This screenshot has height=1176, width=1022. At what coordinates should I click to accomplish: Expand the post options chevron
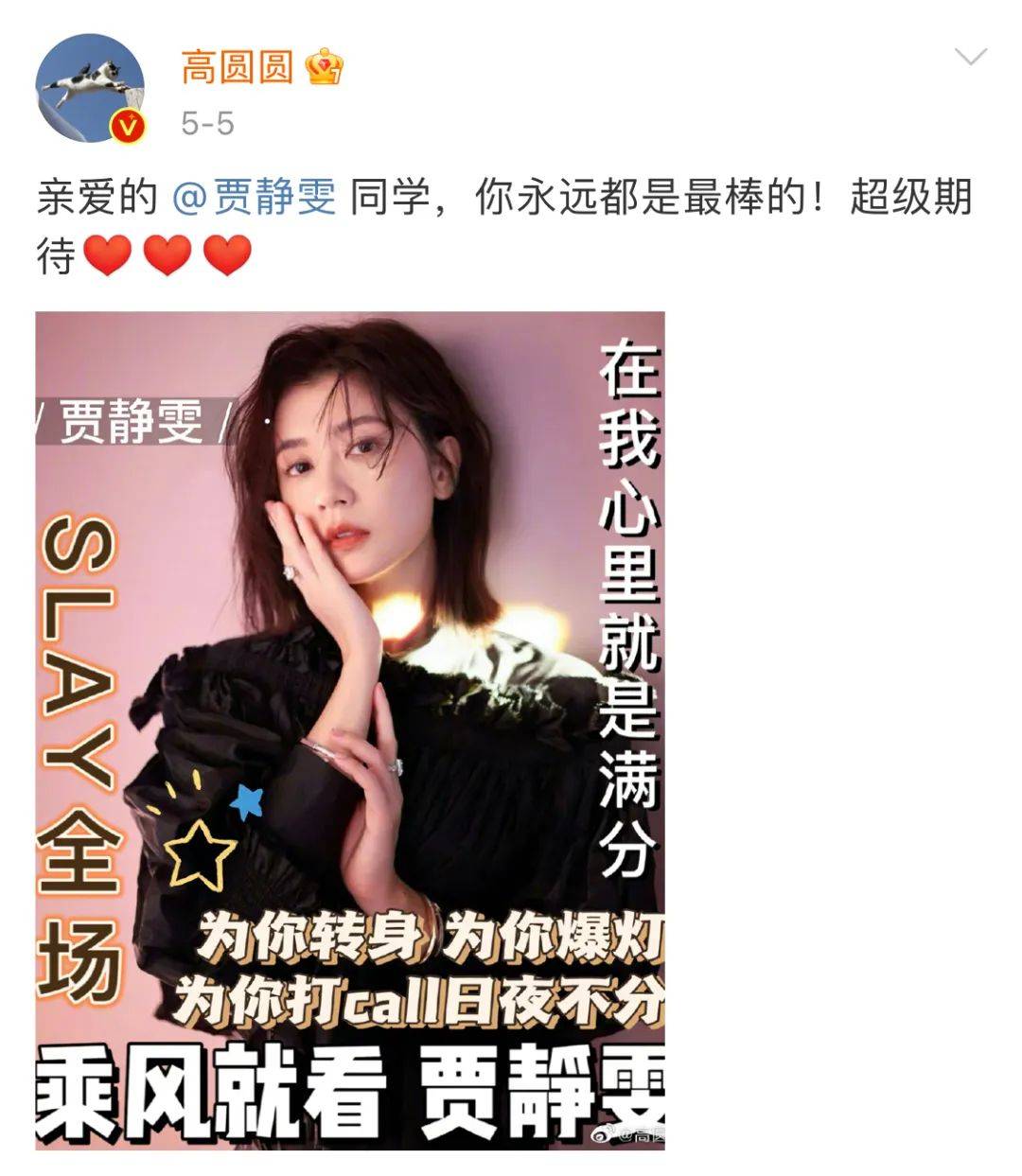click(971, 58)
